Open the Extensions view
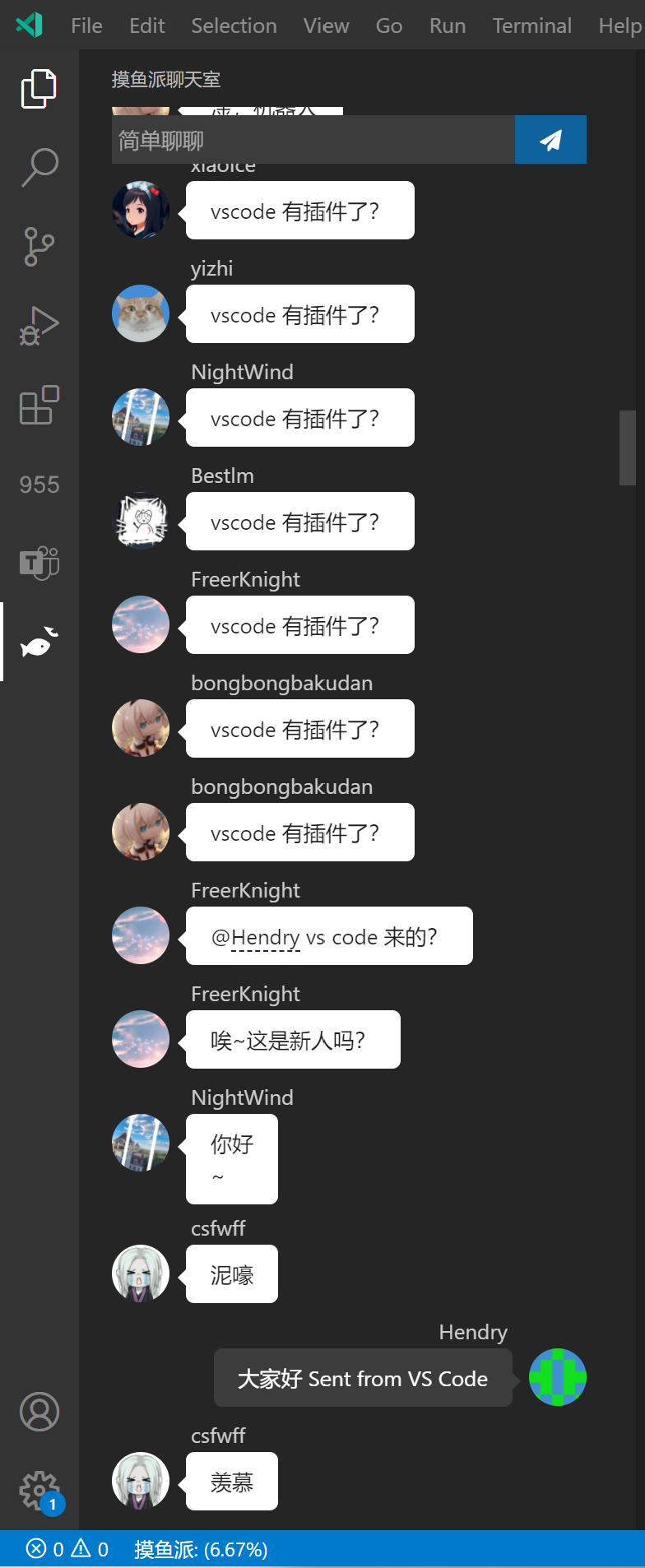The width and height of the screenshot is (645, 1568). [39, 405]
